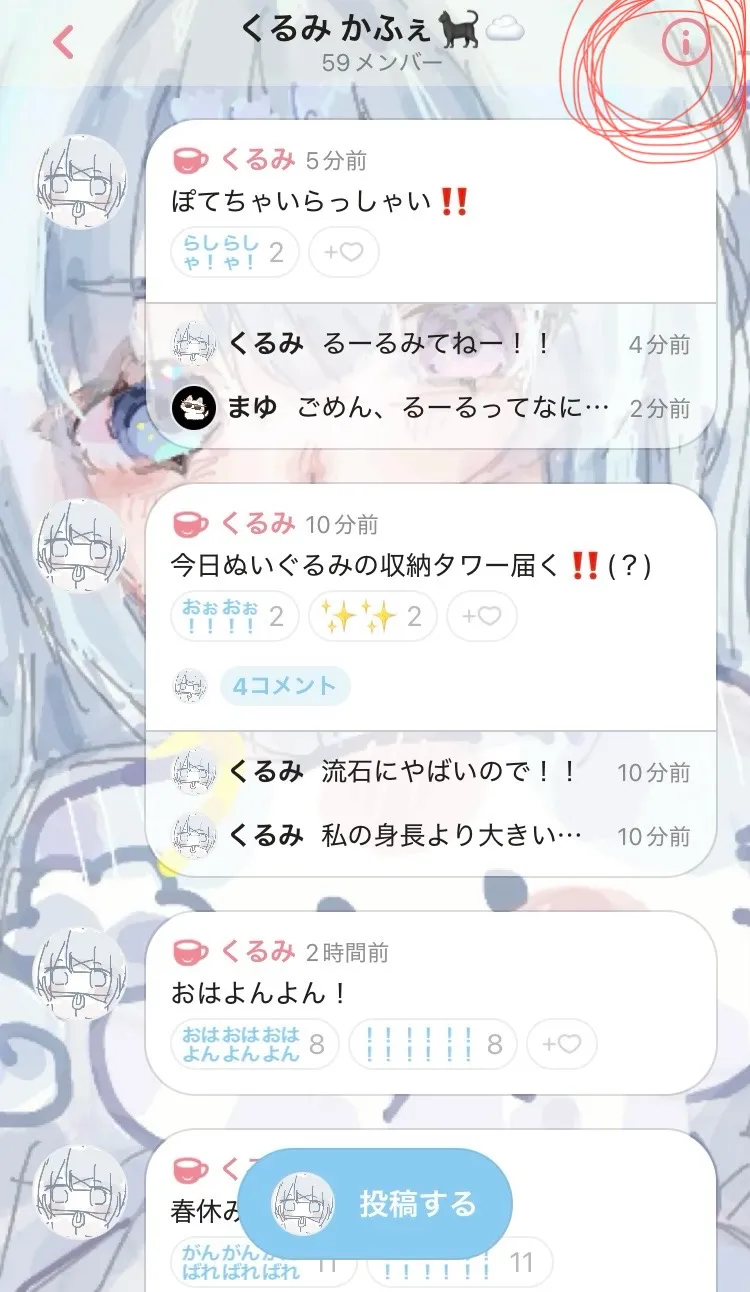This screenshot has height=1292, width=750.
Task: Tap the がんばれ reaction on 春休み post
Action: click(x=255, y=1262)
